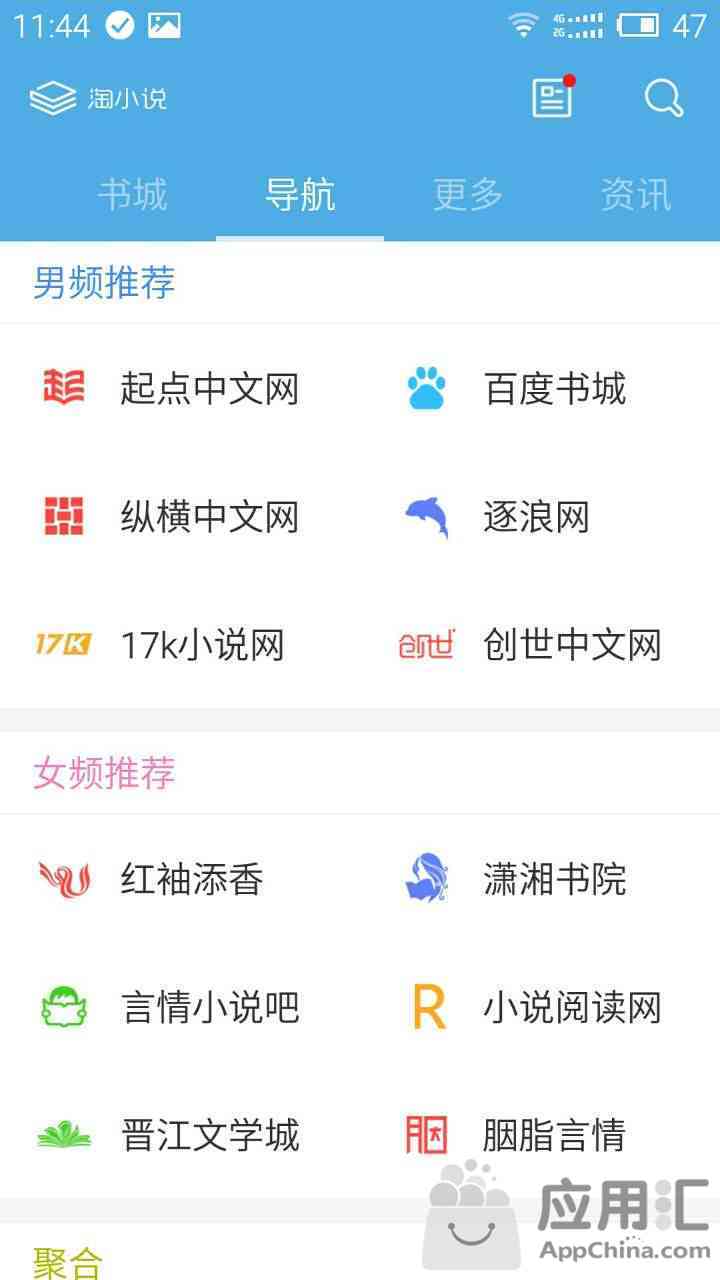The image size is (720, 1280).
Task: Open 晋江文学城
Action: 180,1135
